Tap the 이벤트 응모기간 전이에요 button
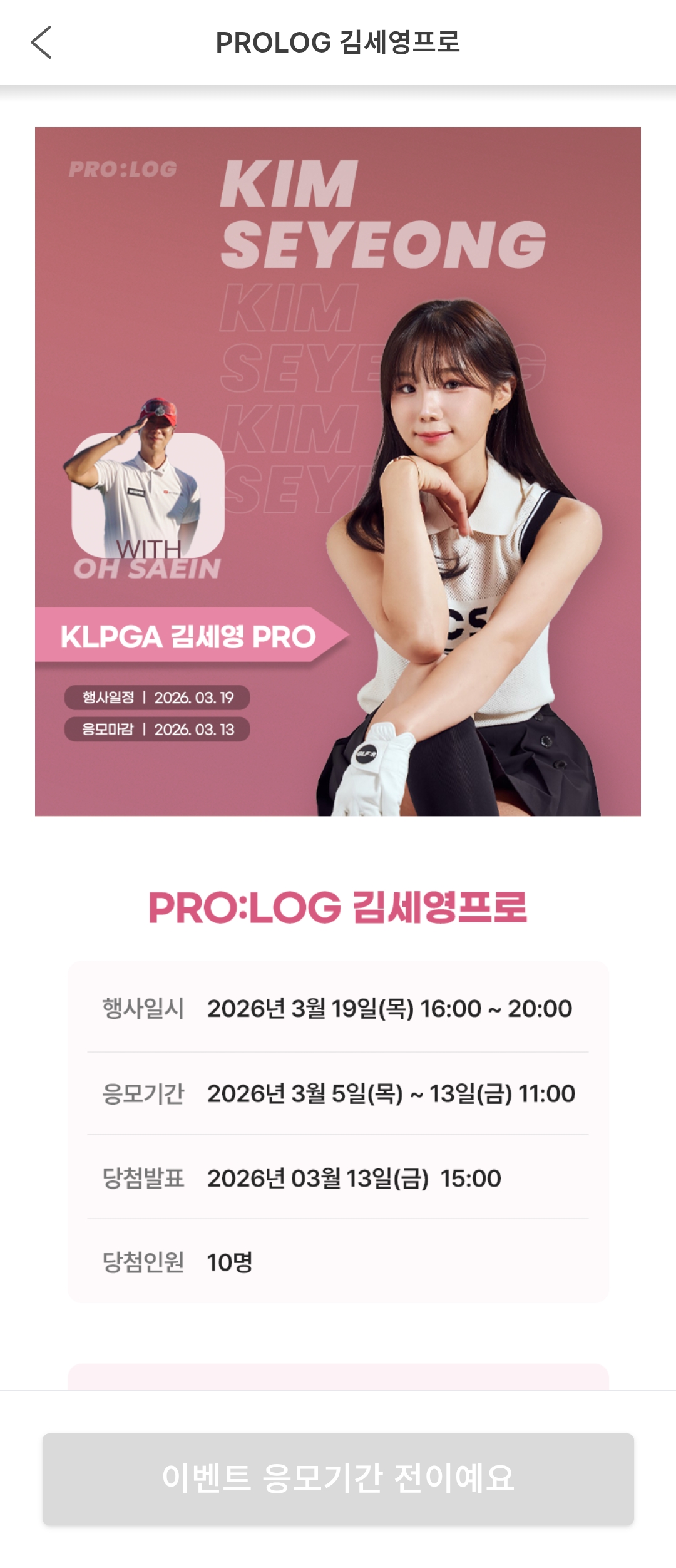 [x=338, y=1478]
